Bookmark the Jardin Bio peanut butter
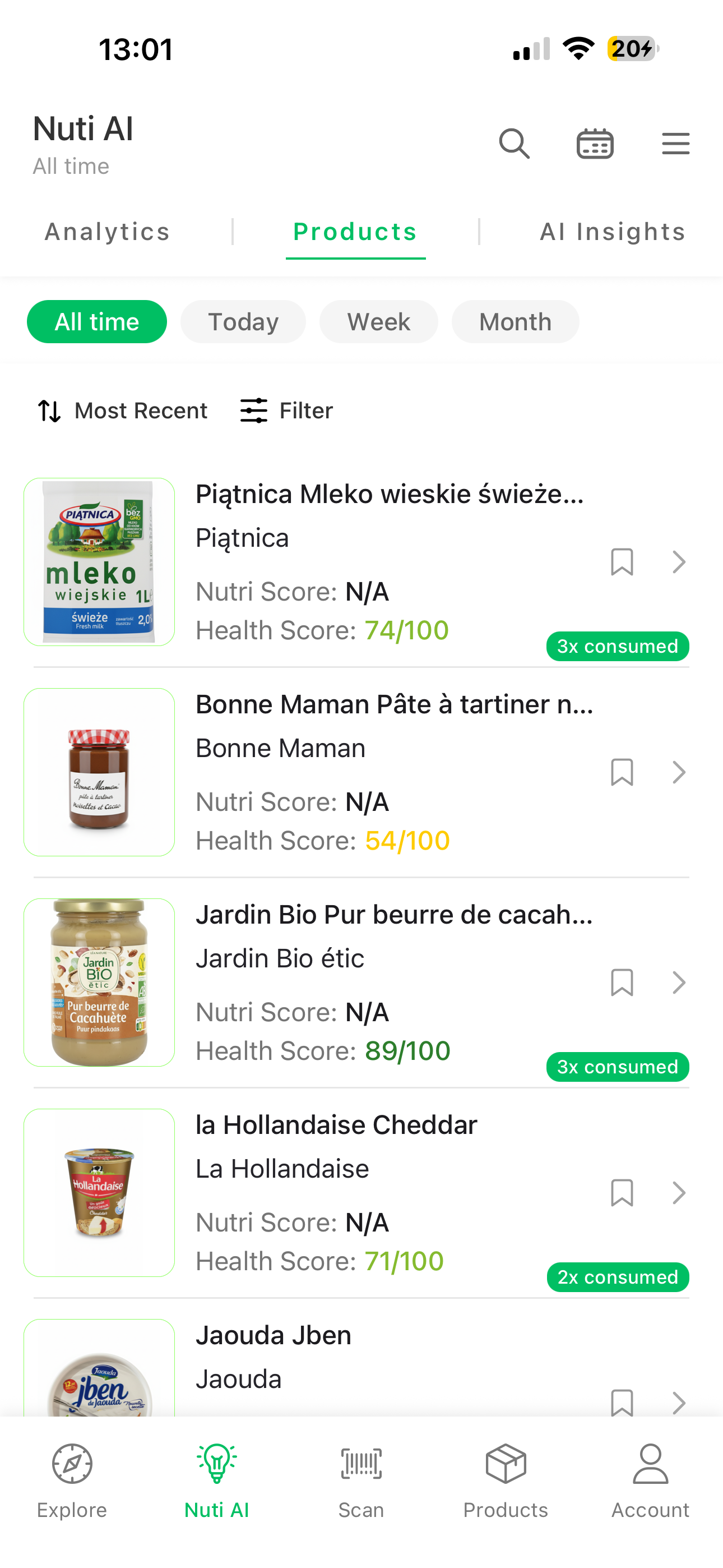 coord(622,983)
